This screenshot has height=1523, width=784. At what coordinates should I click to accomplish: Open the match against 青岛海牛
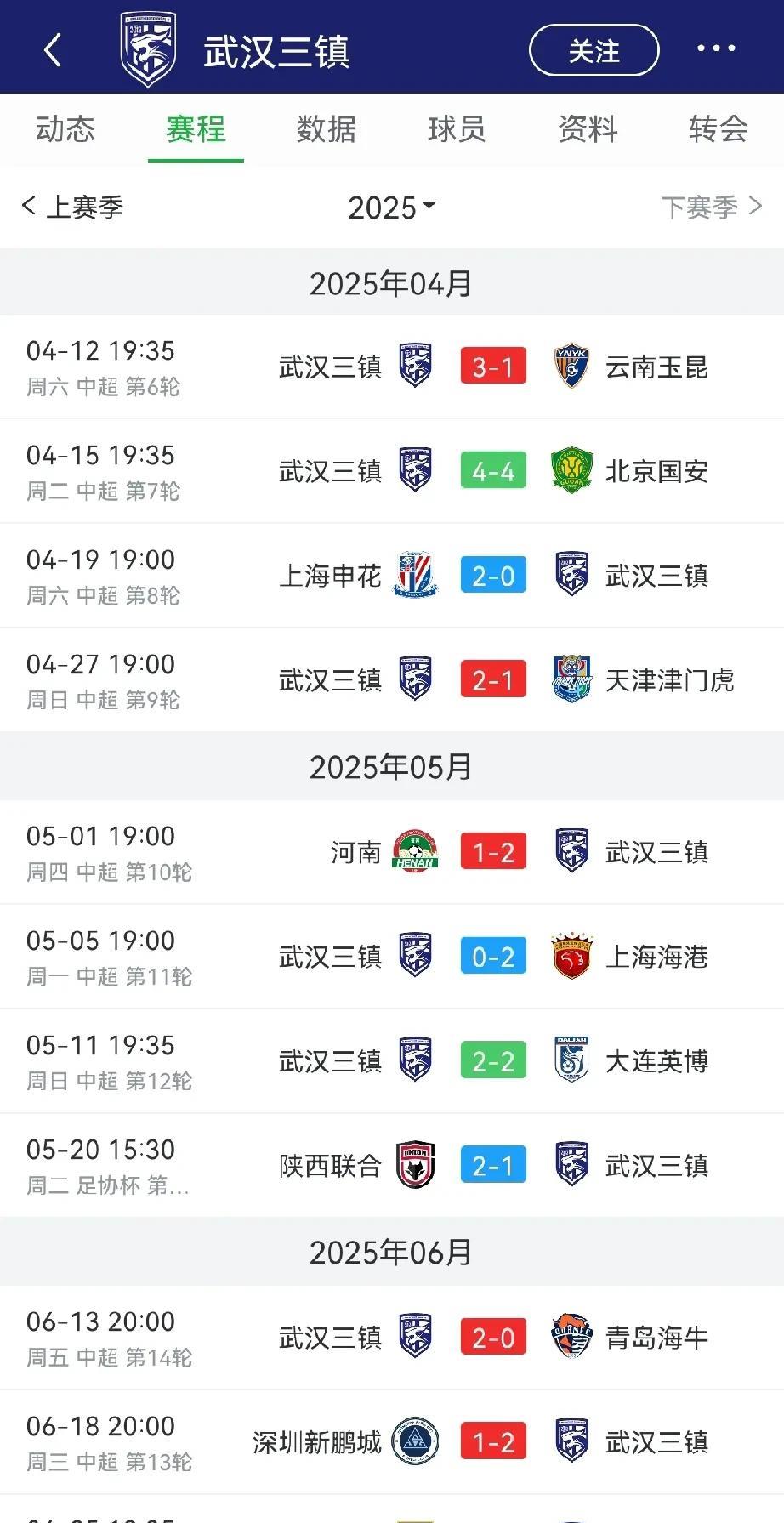[392, 1338]
